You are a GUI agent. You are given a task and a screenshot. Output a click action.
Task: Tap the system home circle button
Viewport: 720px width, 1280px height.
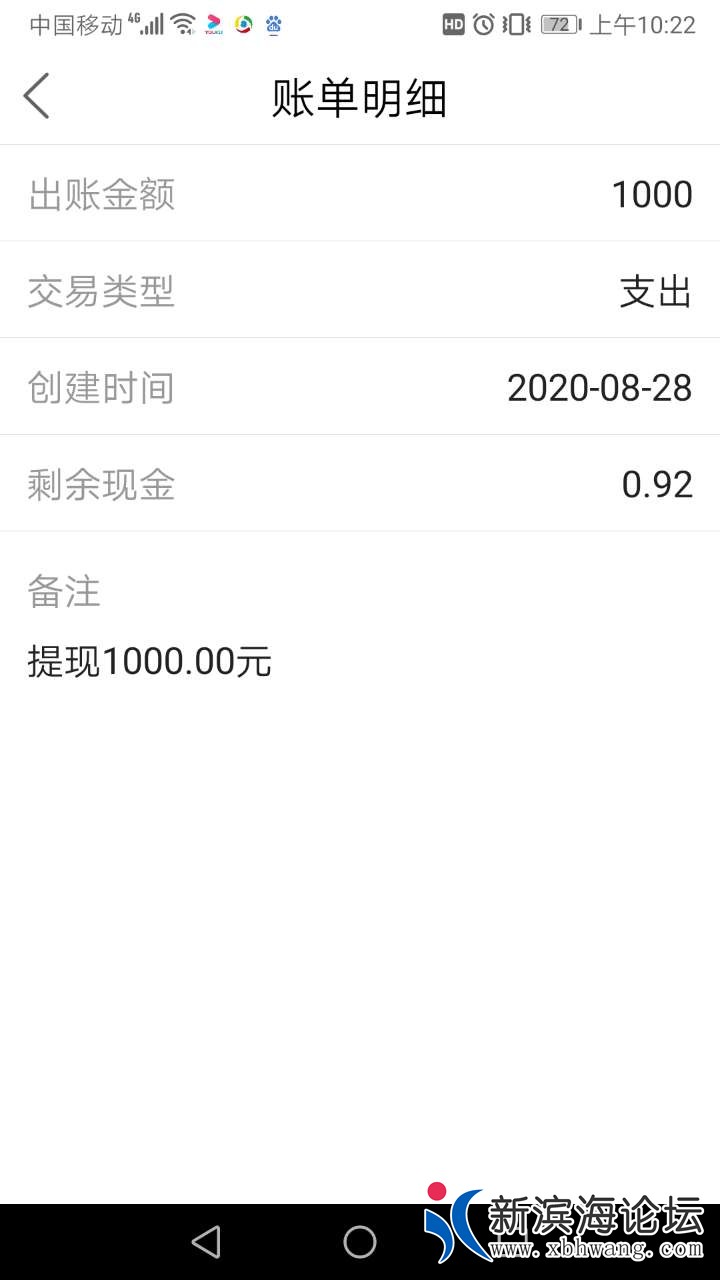pyautogui.click(x=360, y=1242)
